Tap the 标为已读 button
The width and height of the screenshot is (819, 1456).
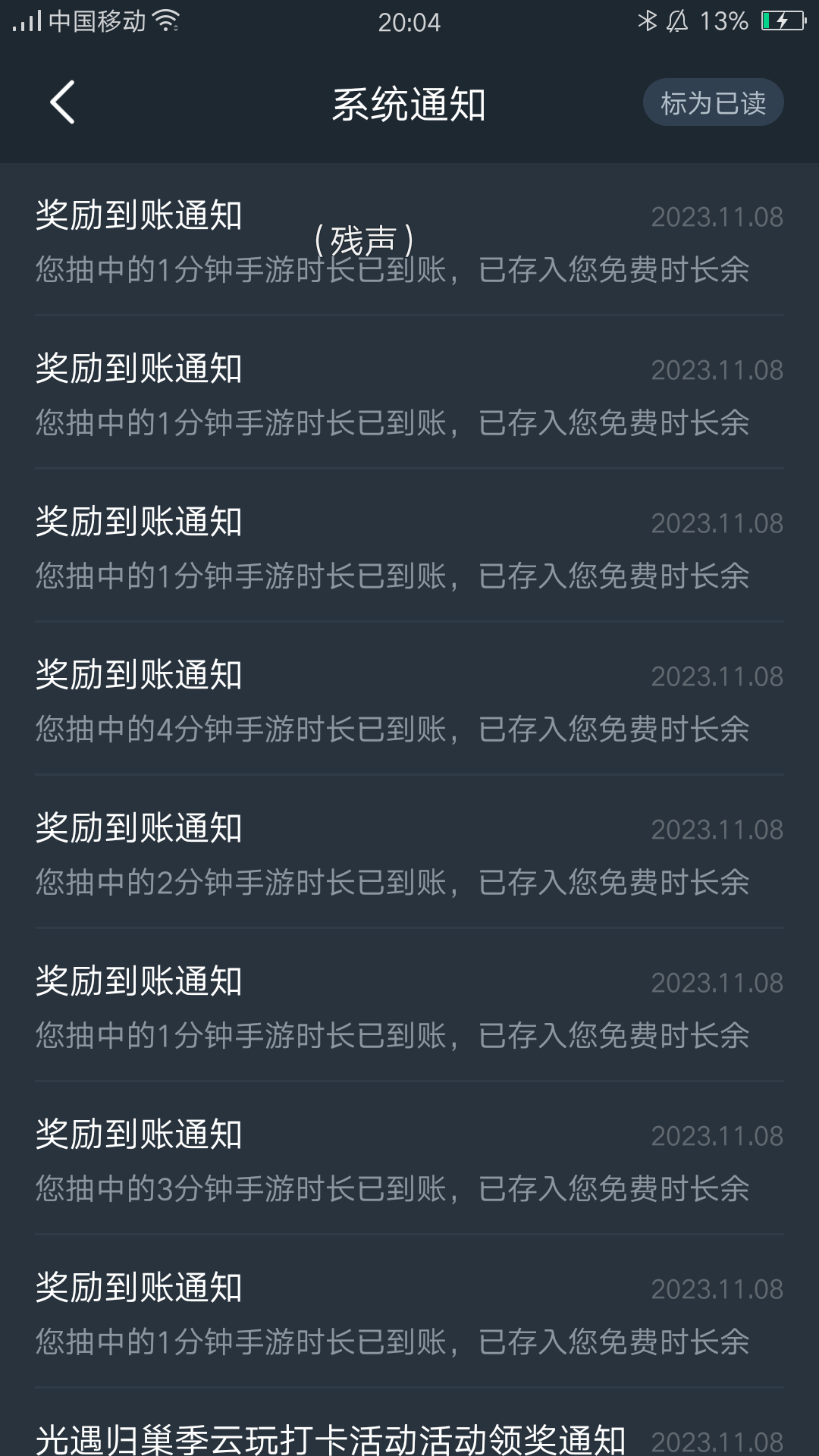pyautogui.click(x=713, y=102)
